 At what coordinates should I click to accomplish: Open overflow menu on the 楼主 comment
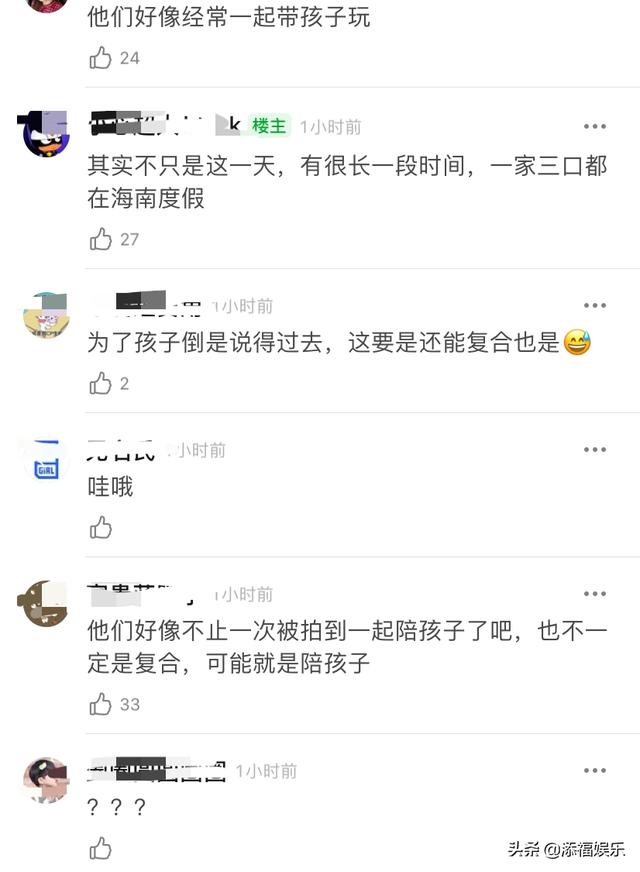pos(595,127)
